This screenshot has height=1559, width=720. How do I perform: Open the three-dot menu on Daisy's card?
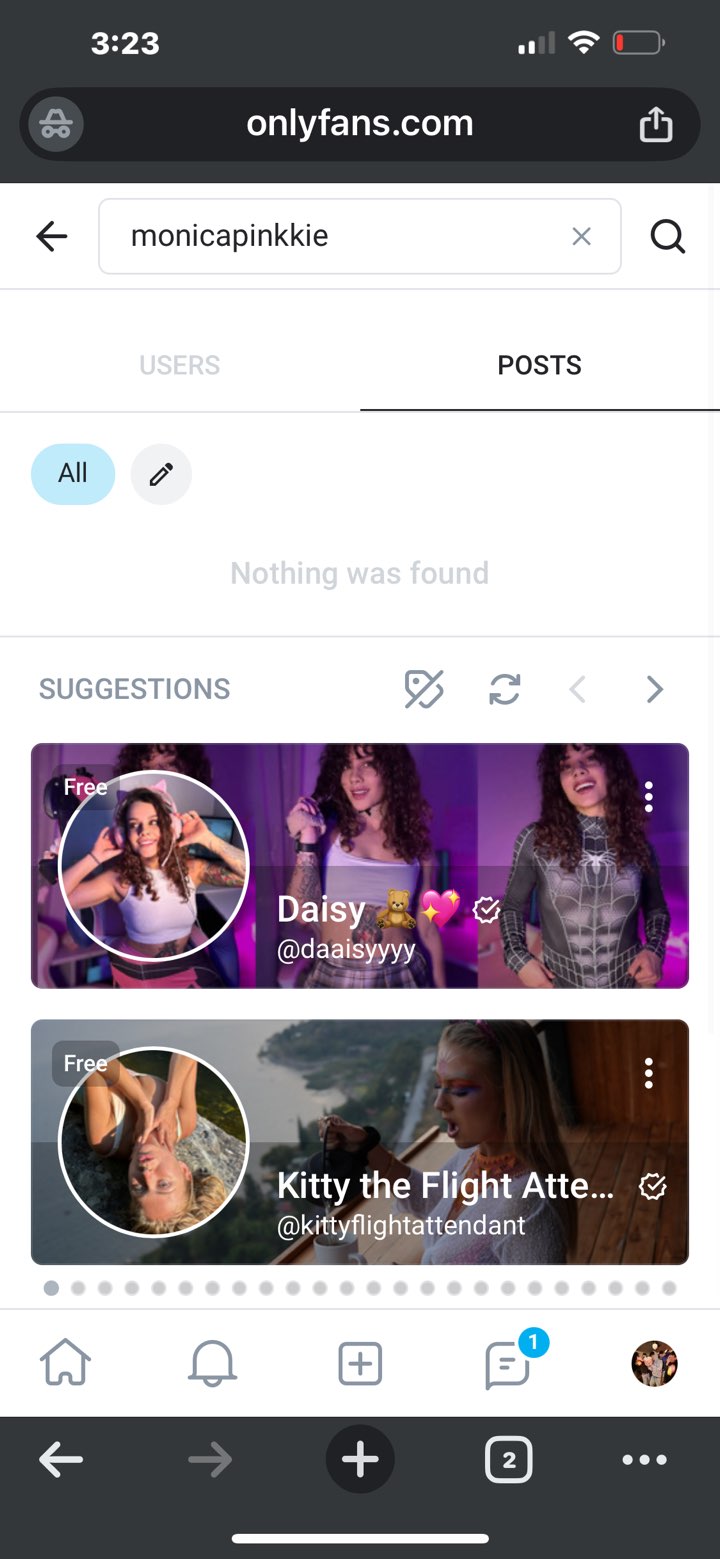point(649,797)
